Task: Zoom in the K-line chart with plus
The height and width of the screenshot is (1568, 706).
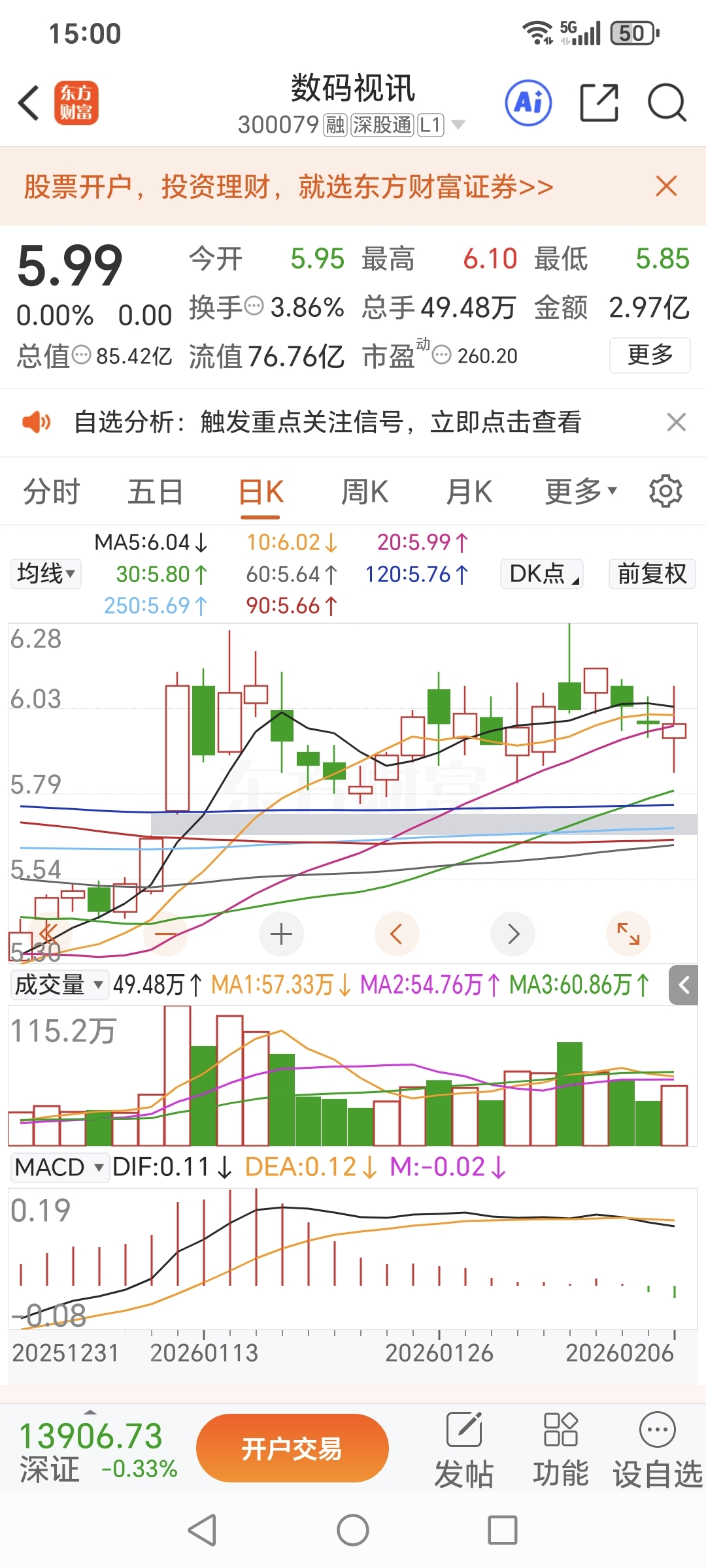Action: 281,934
